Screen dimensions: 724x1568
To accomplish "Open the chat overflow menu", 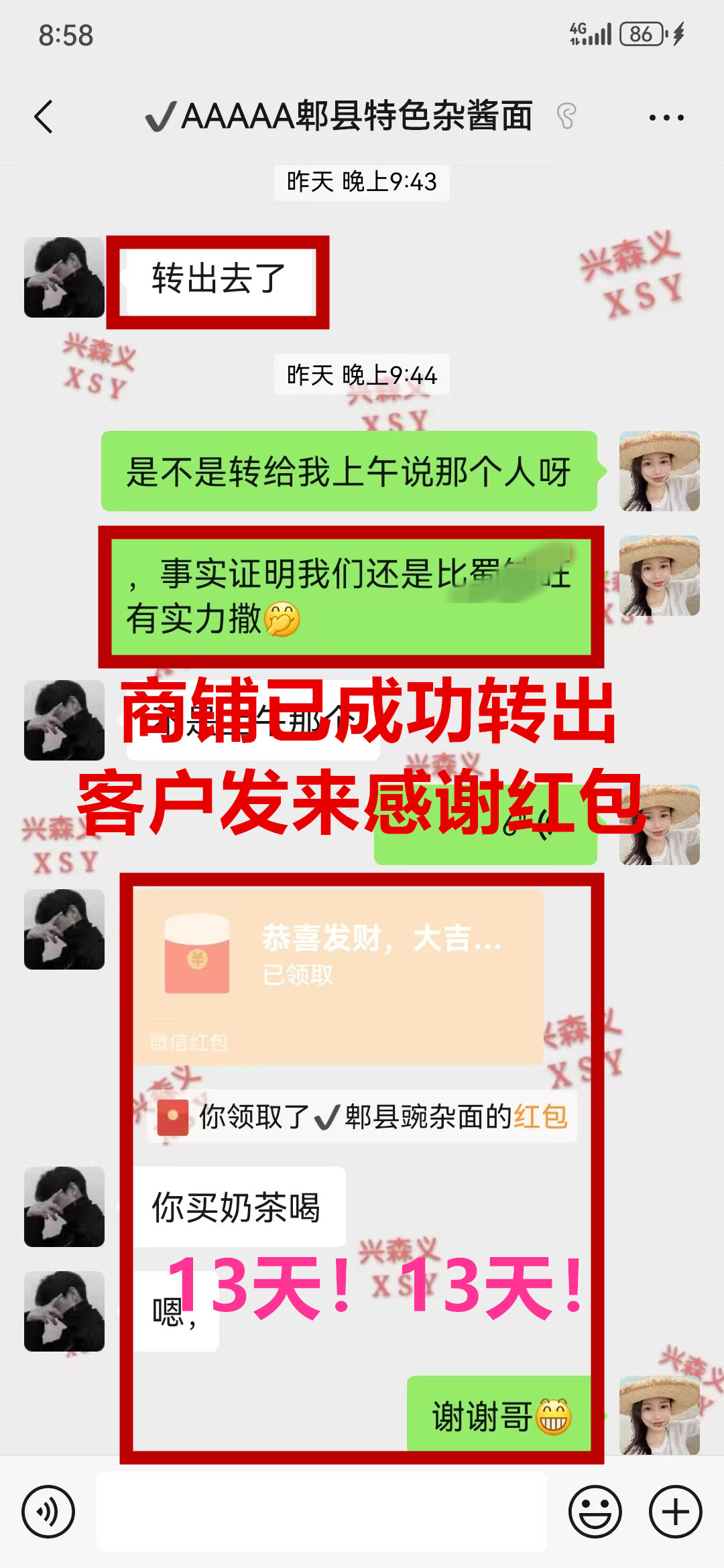I will (666, 118).
